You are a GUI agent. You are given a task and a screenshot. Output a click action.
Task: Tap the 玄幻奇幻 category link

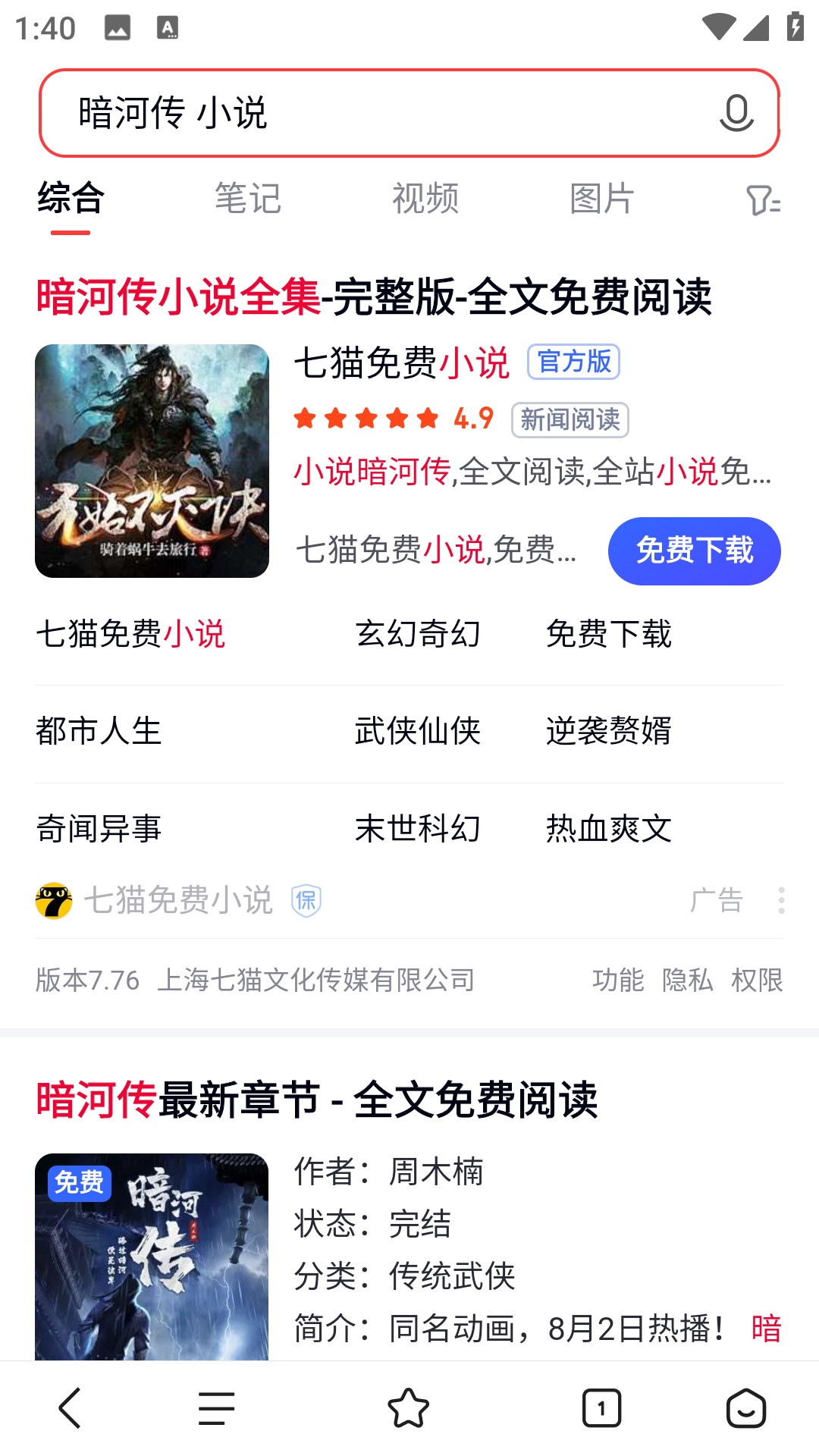click(x=418, y=635)
